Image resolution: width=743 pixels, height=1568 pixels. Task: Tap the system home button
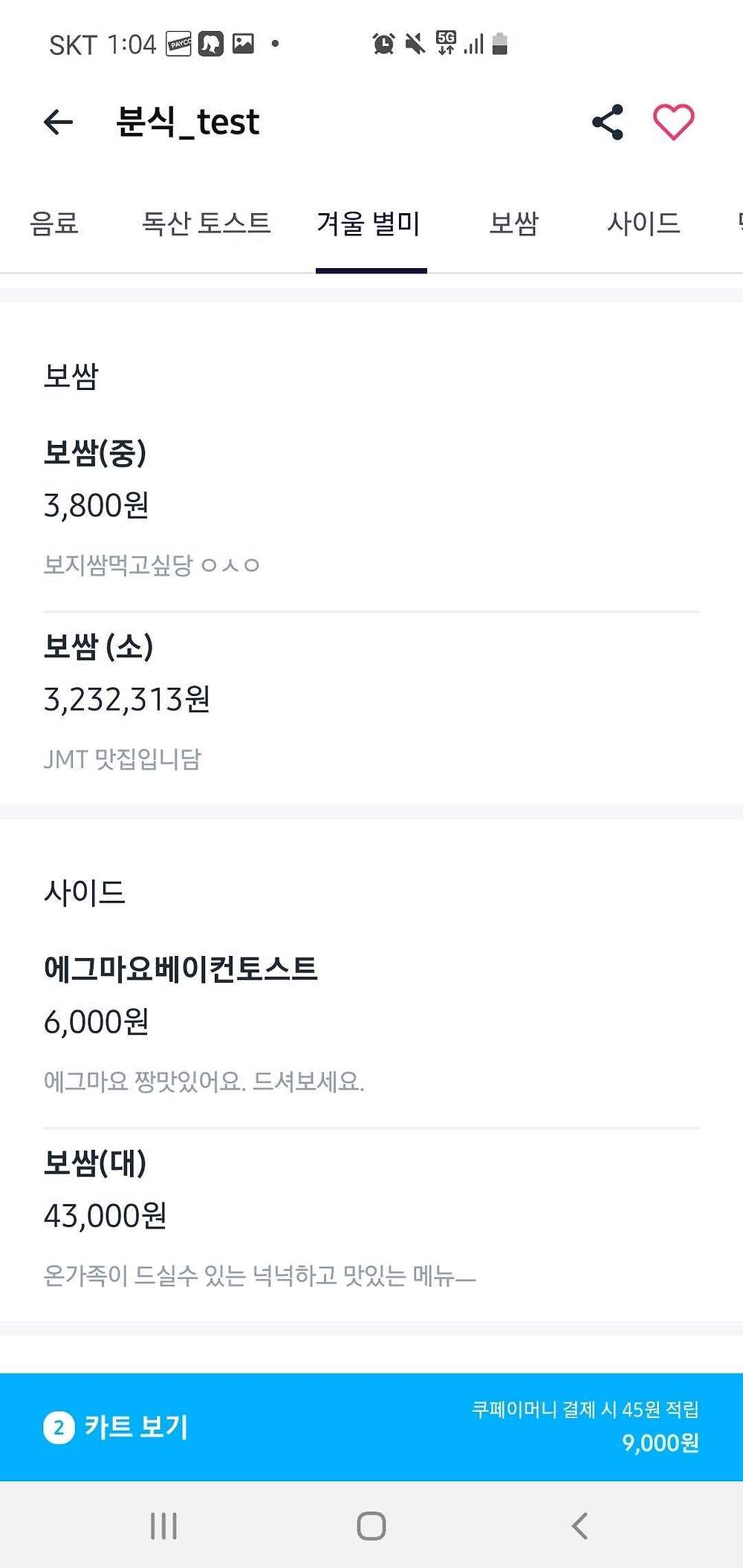(x=371, y=1526)
